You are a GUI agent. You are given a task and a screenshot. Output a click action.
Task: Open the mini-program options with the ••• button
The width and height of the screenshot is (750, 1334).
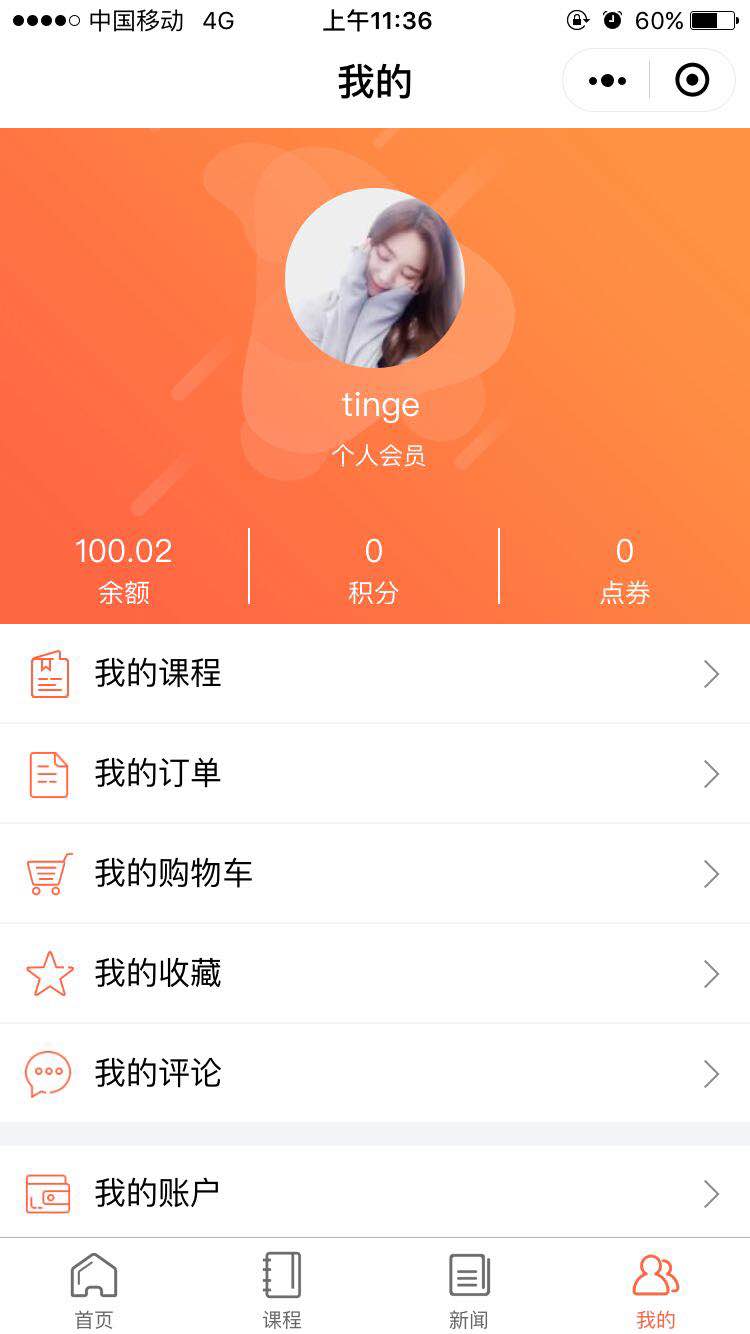click(605, 80)
